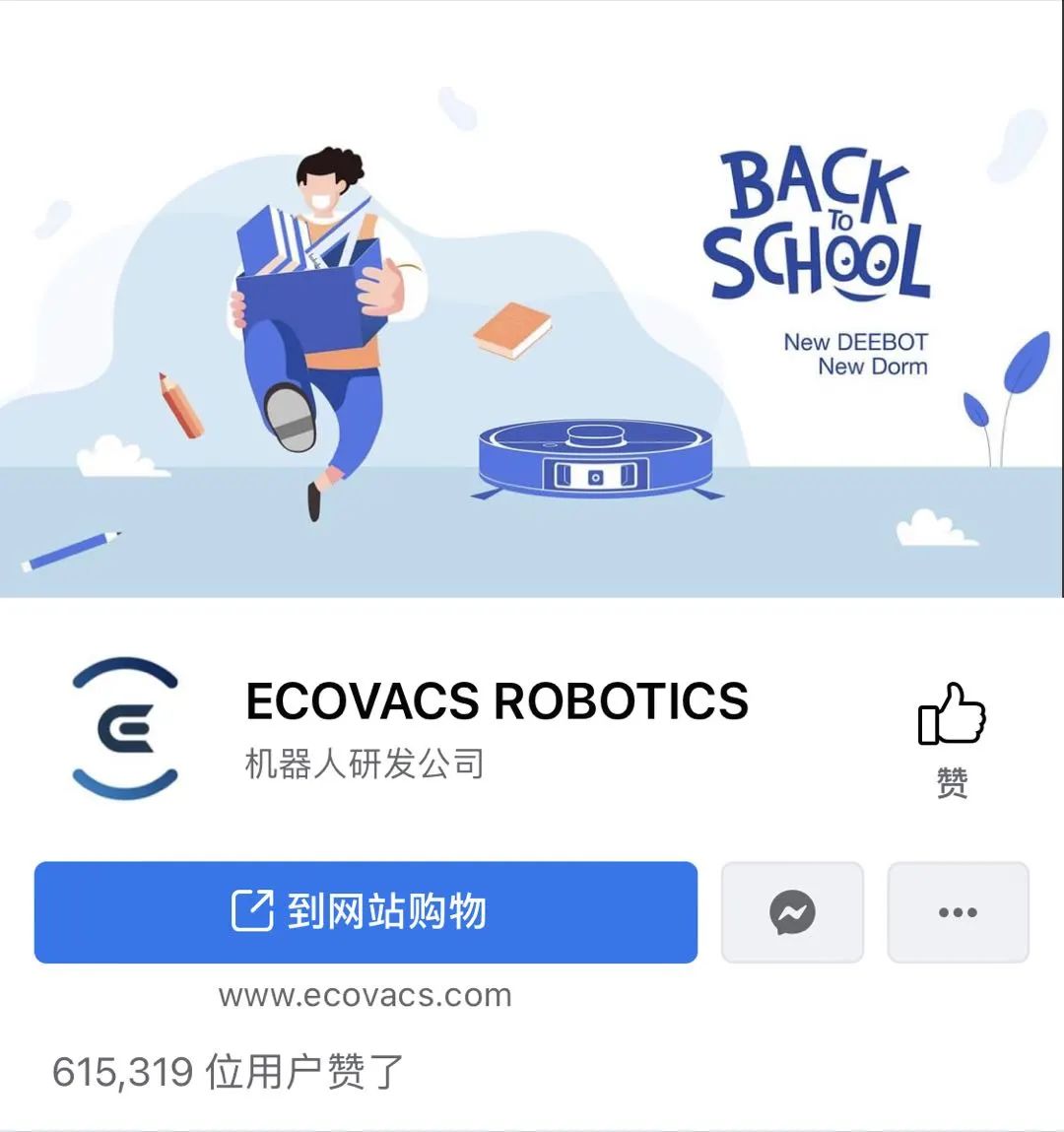Open the three-dot more options menu

[958, 912]
